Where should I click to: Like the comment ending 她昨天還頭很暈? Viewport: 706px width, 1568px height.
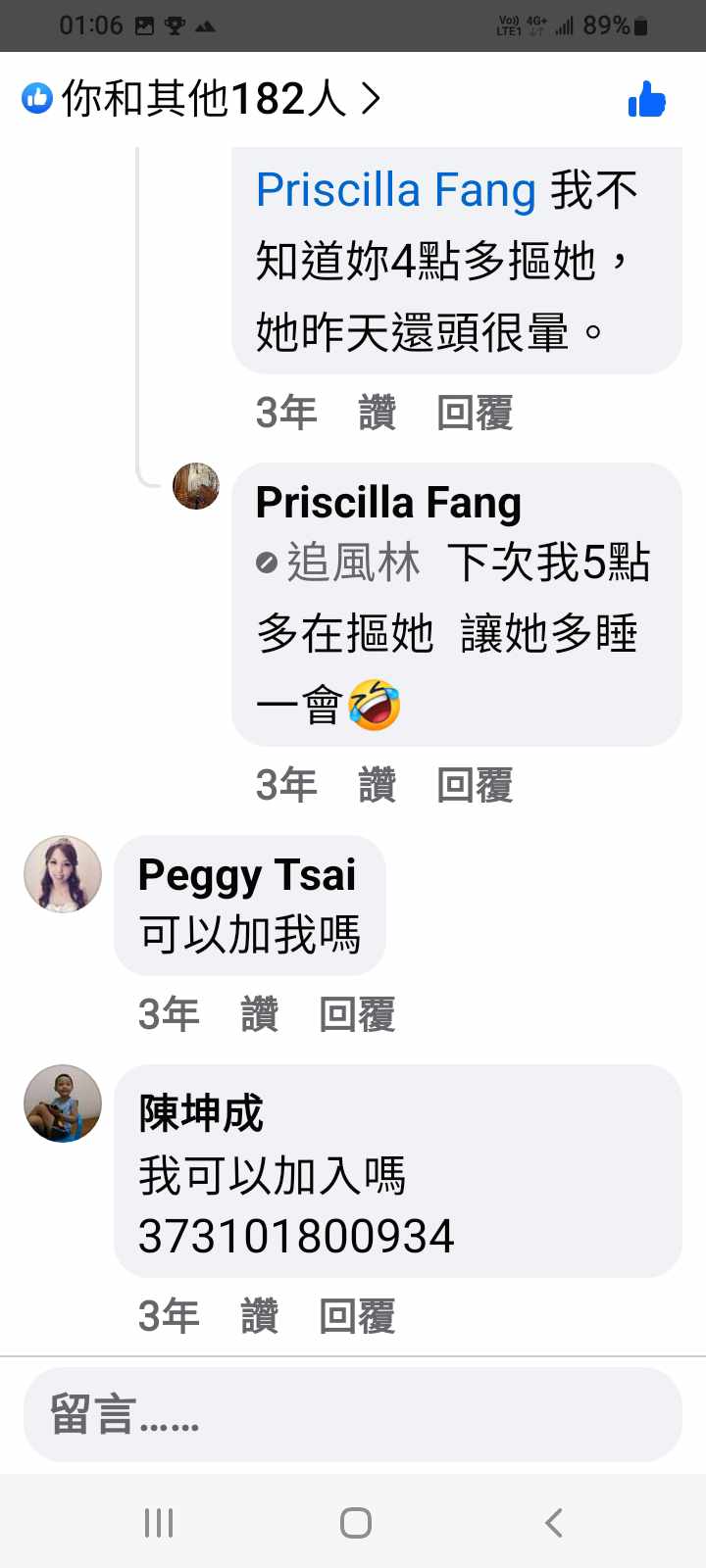(x=377, y=413)
